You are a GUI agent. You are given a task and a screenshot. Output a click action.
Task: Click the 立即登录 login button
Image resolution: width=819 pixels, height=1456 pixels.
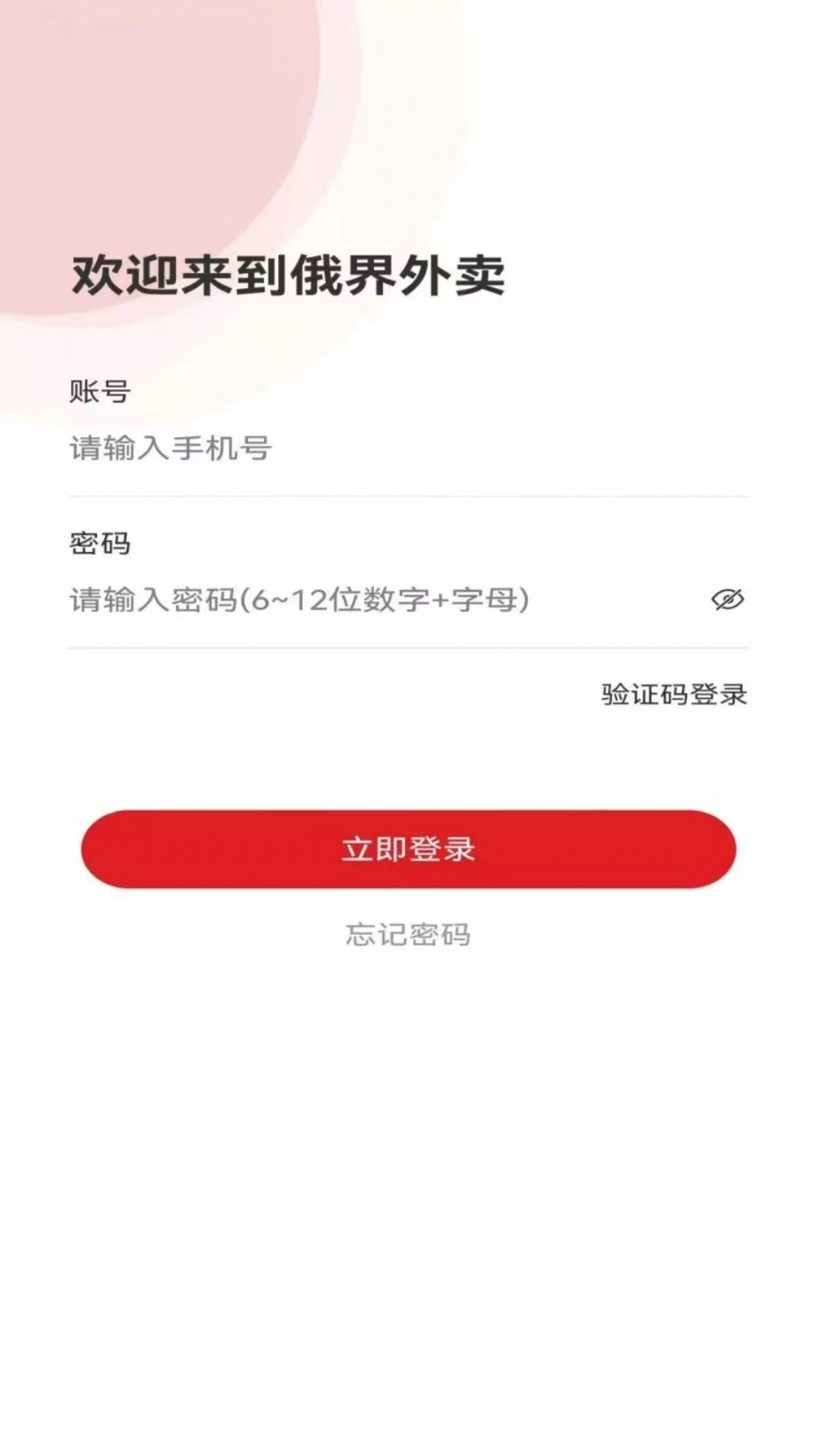pyautogui.click(x=409, y=850)
